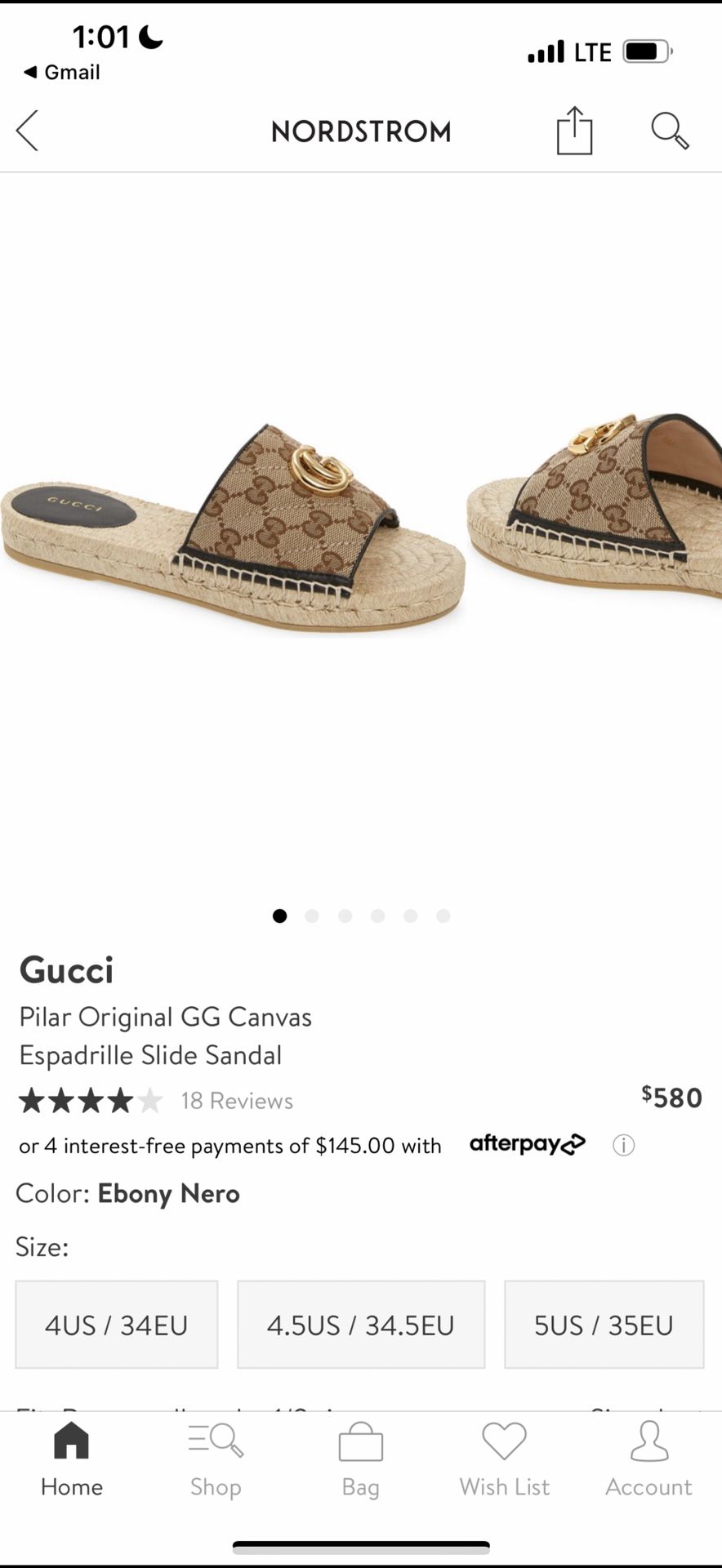
Task: Tap the Afterpay info icon
Action: point(623,1146)
